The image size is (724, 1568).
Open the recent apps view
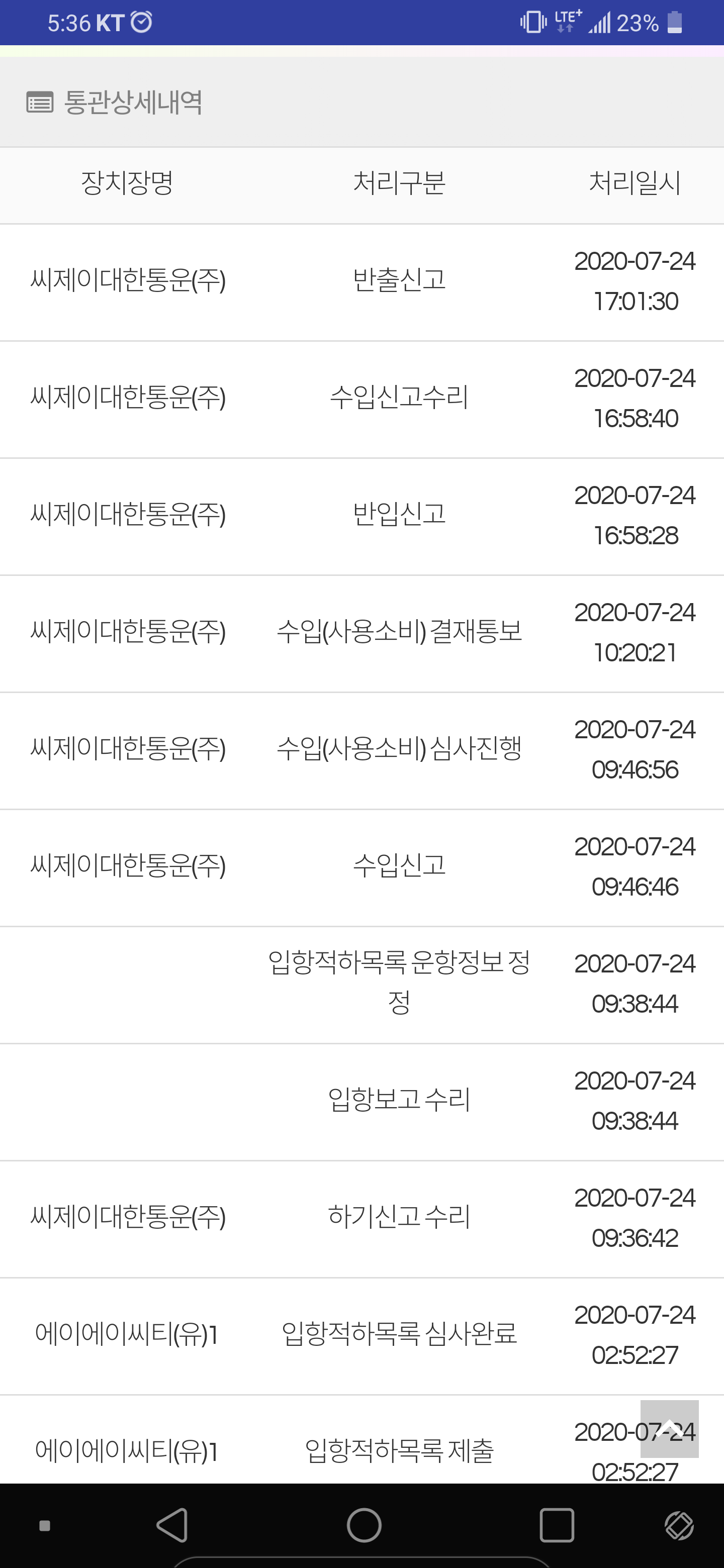click(x=557, y=1525)
